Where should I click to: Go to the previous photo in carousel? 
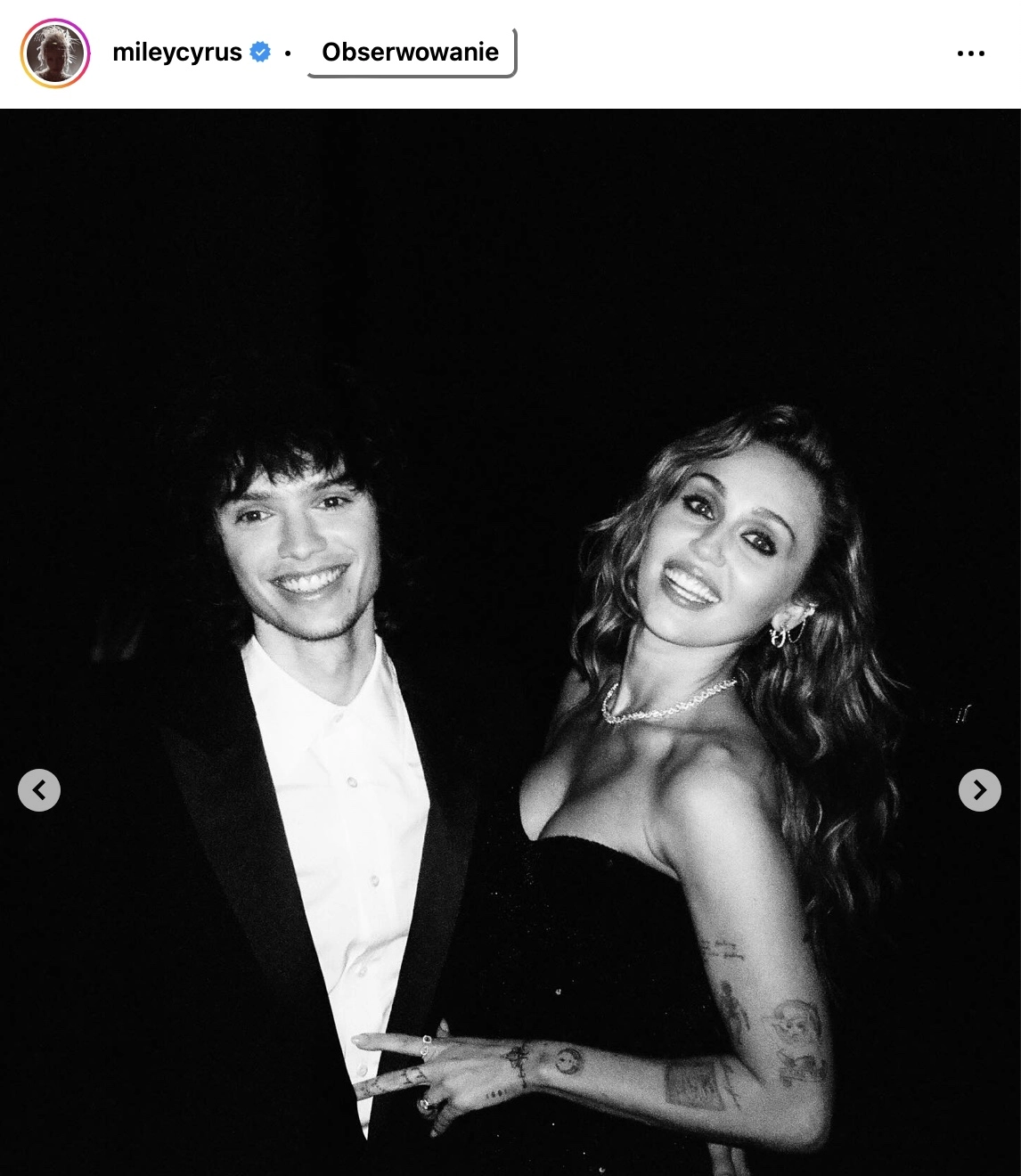tap(39, 789)
